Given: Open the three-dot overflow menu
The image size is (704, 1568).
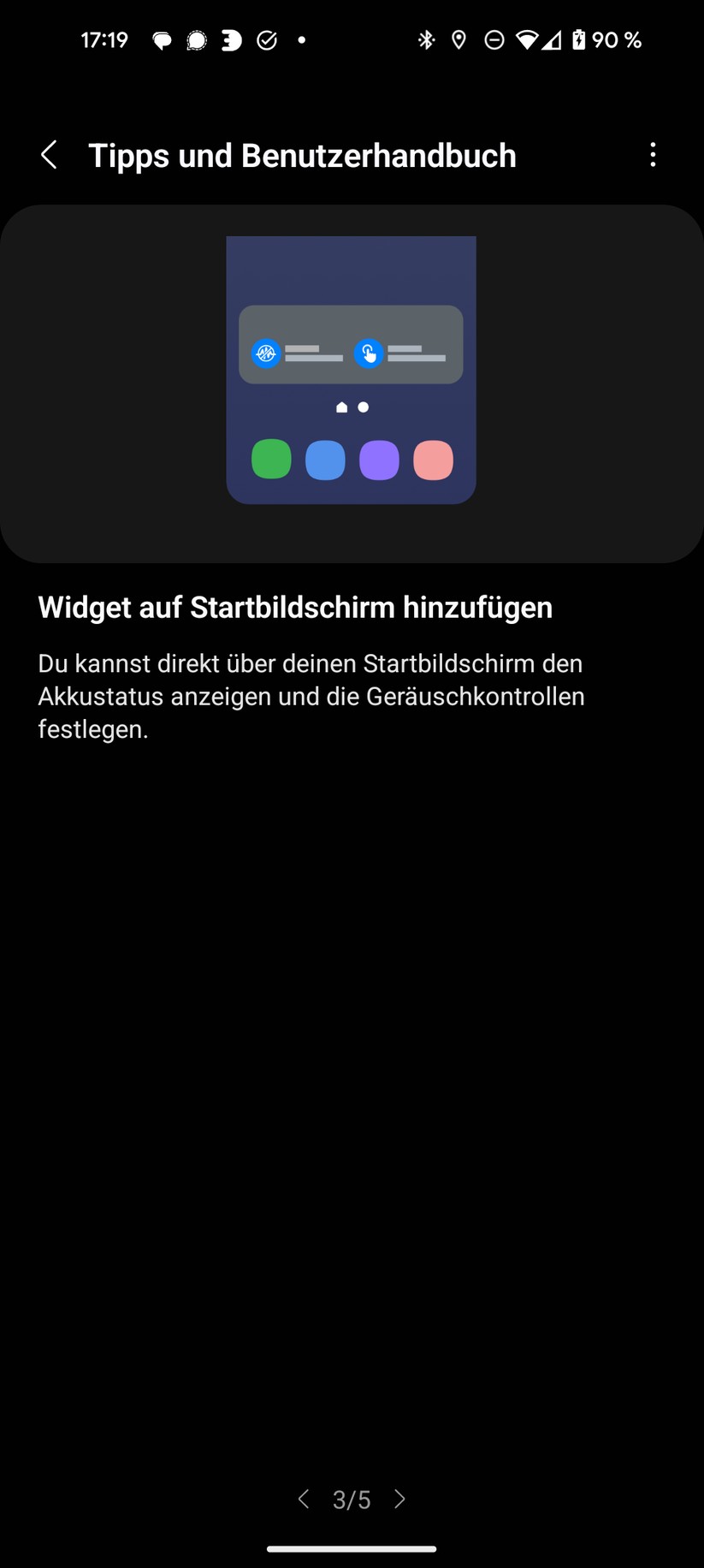Looking at the screenshot, I should click(x=653, y=155).
